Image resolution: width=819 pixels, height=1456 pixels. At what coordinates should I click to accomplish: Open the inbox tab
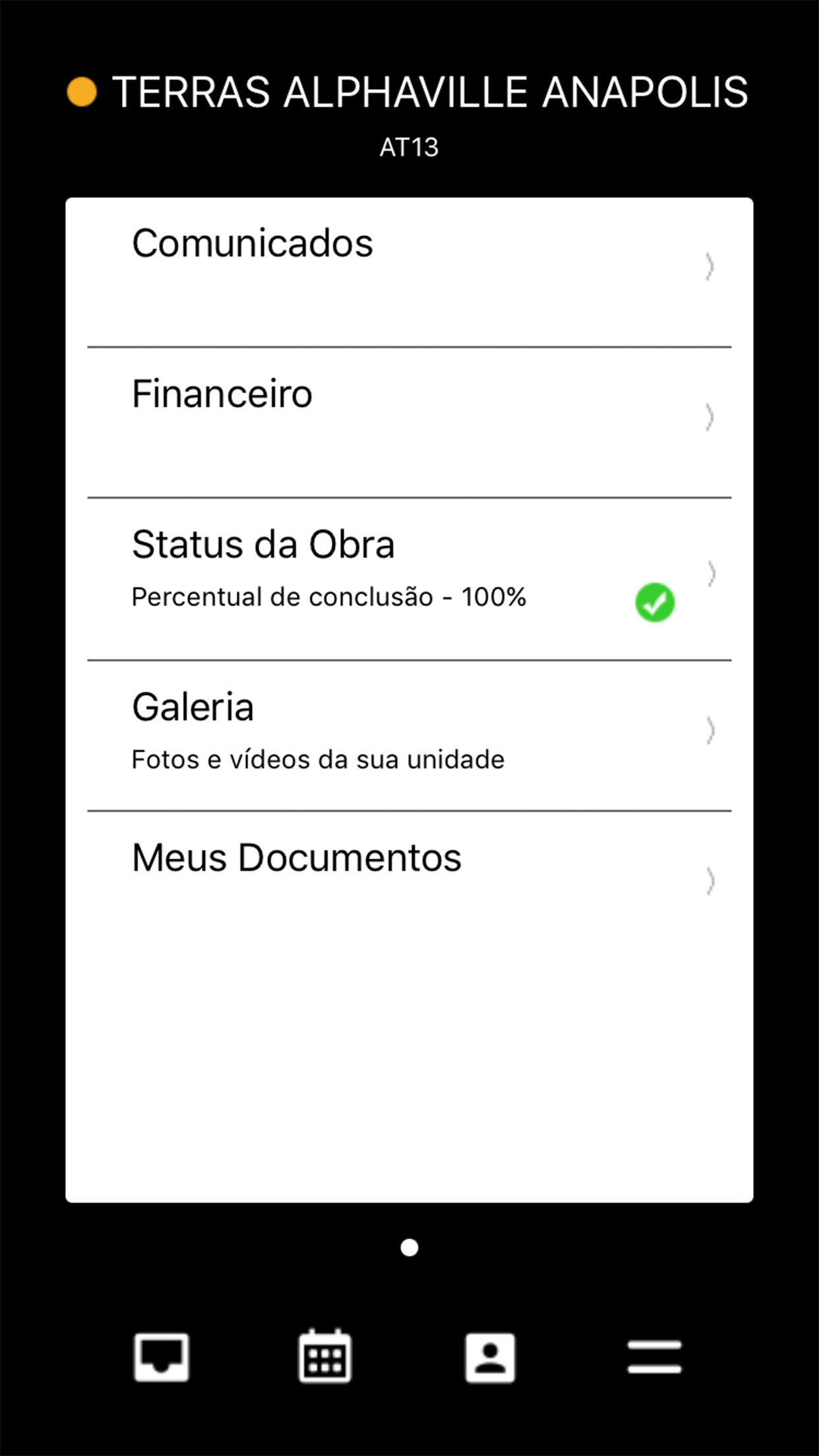tap(162, 1357)
